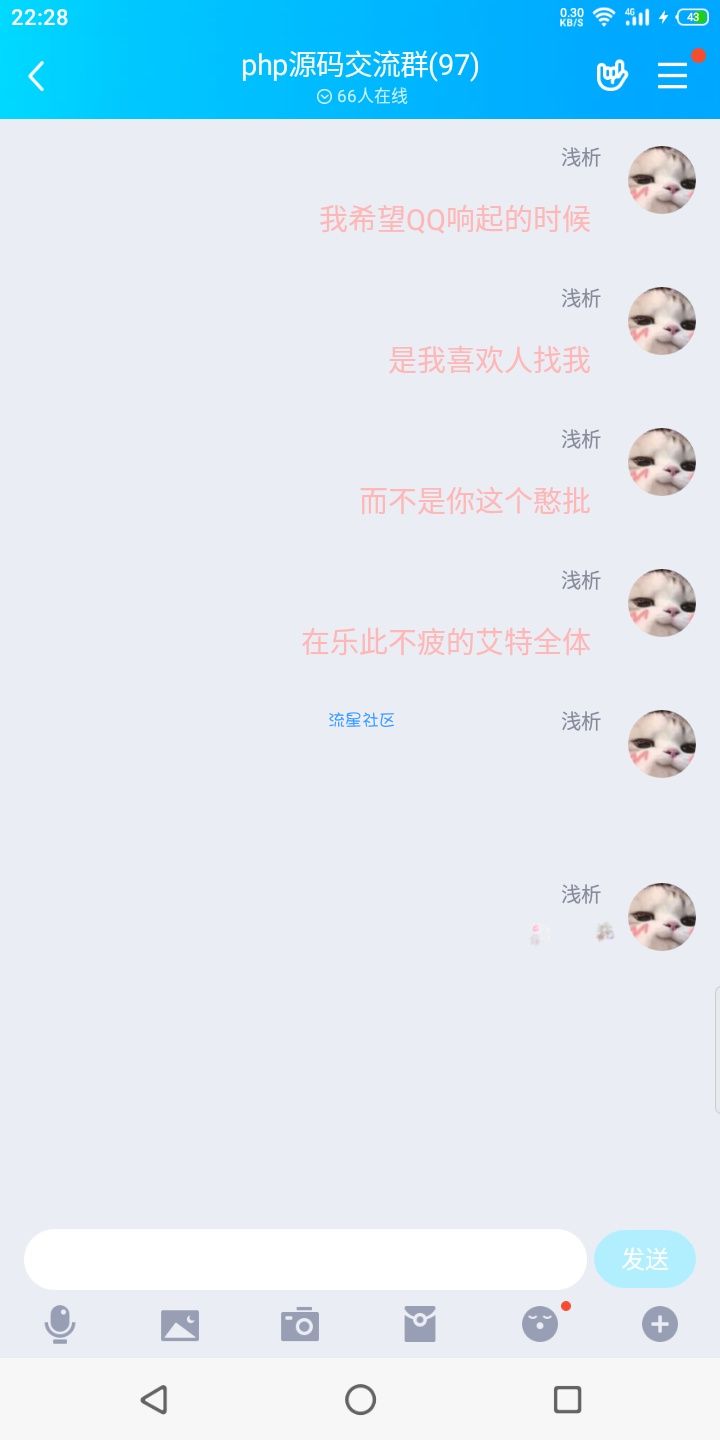Open the hand gesture icon in header

(611, 76)
